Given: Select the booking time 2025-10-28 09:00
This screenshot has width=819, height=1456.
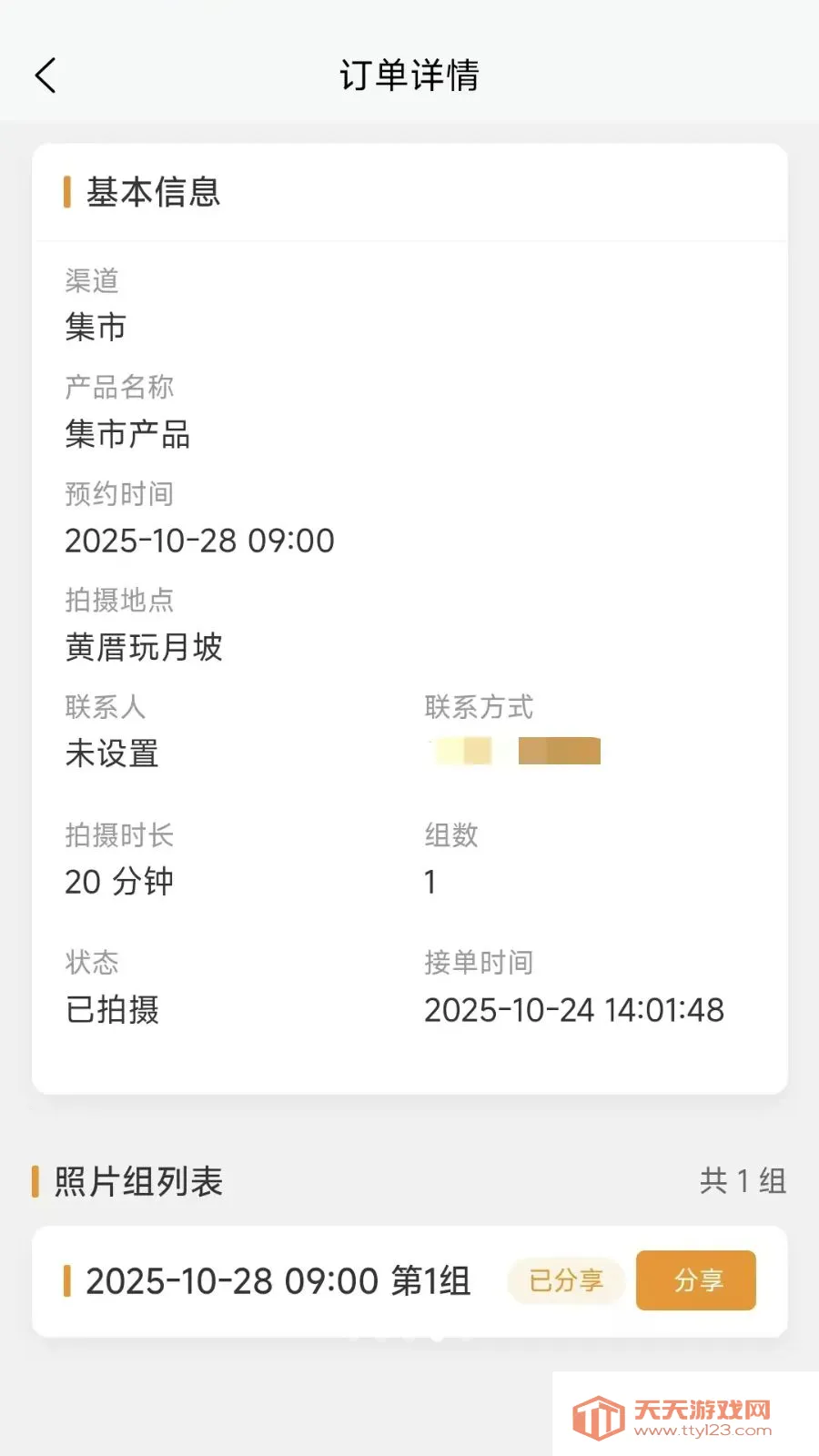Looking at the screenshot, I should [x=199, y=541].
